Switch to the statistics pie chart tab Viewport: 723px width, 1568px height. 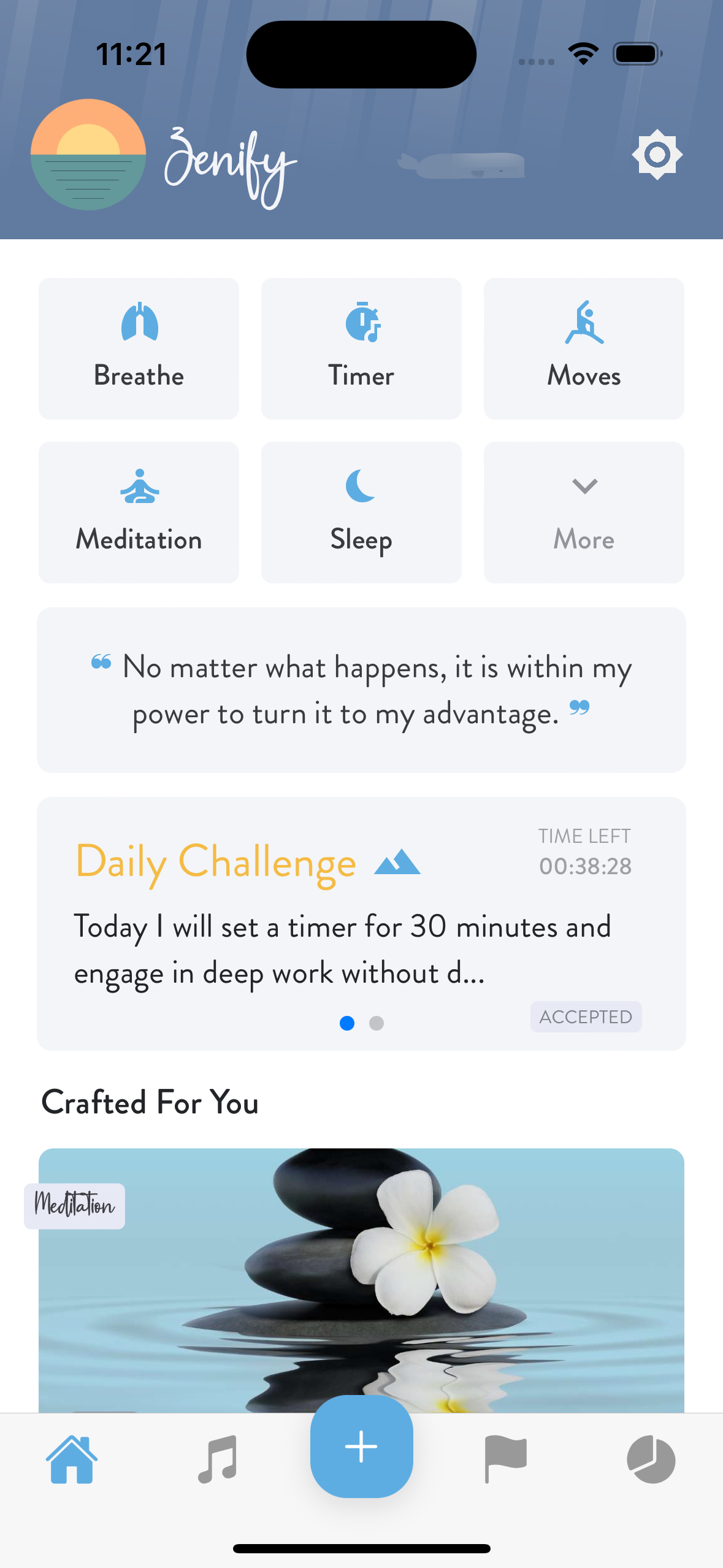click(651, 1460)
